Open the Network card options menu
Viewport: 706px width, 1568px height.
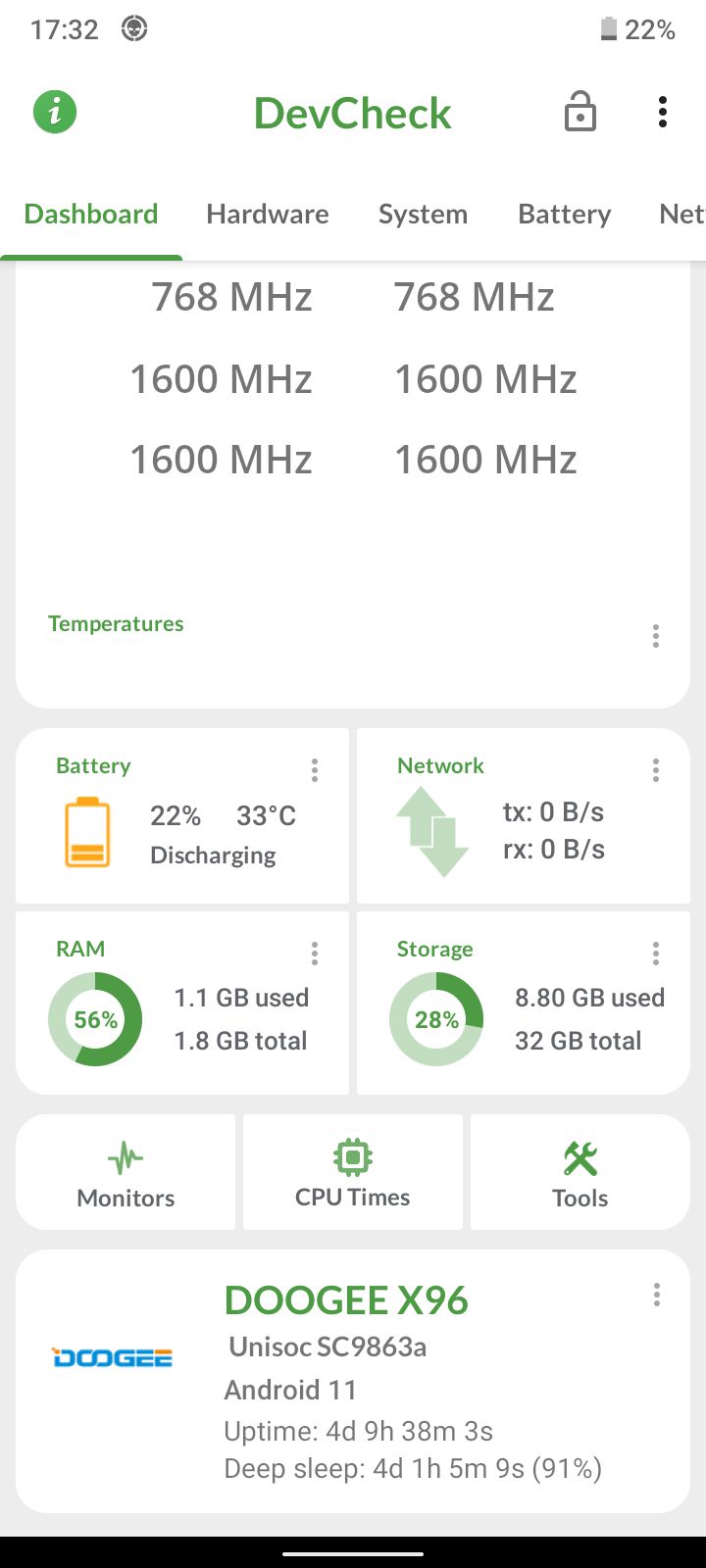tap(656, 770)
